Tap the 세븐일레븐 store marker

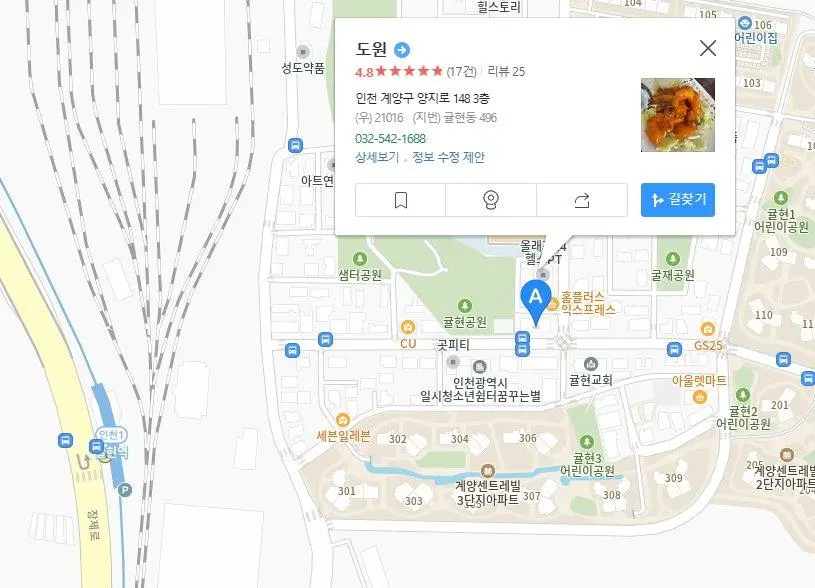(343, 420)
